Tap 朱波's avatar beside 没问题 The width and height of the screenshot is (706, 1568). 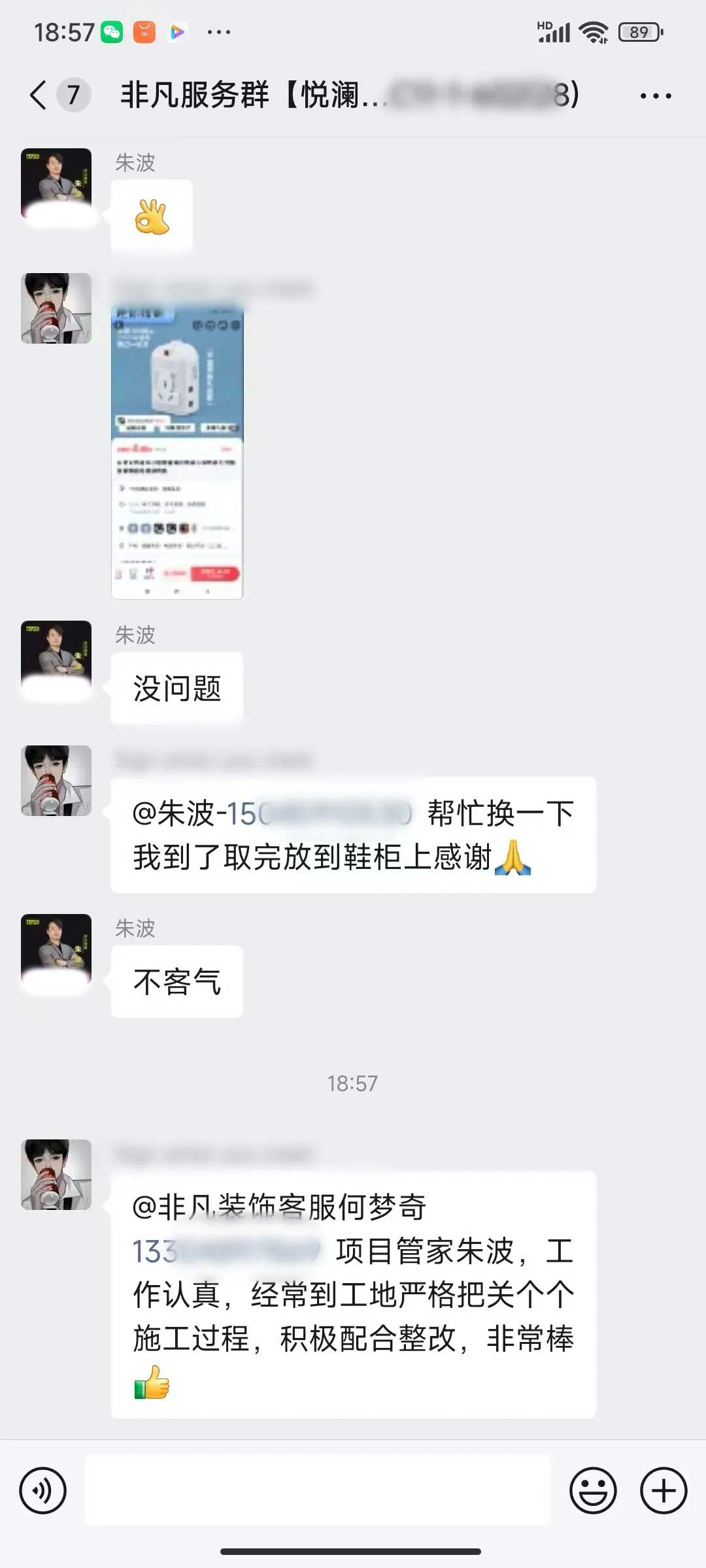click(x=56, y=656)
